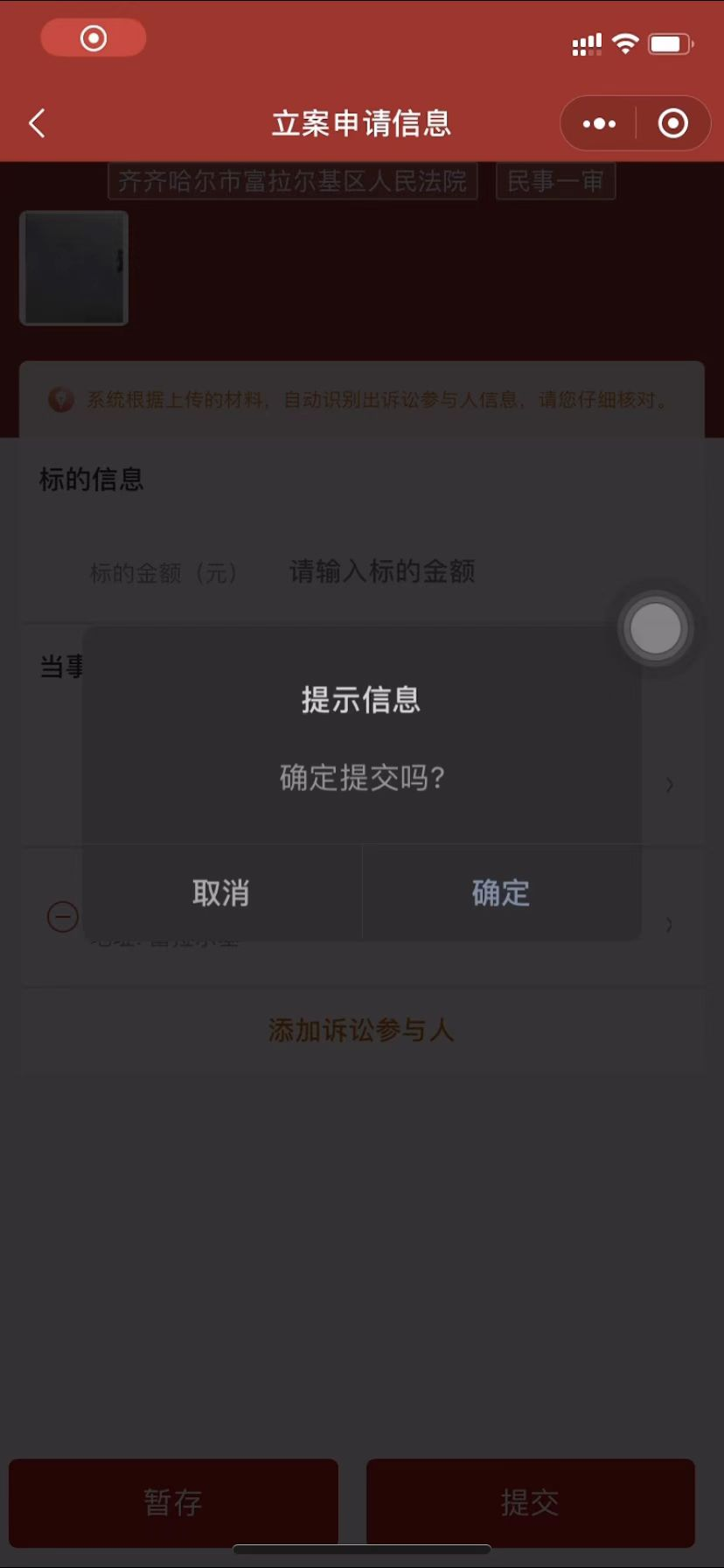Go back using the header arrow
Viewport: 724px width, 1568px height.
tap(37, 123)
